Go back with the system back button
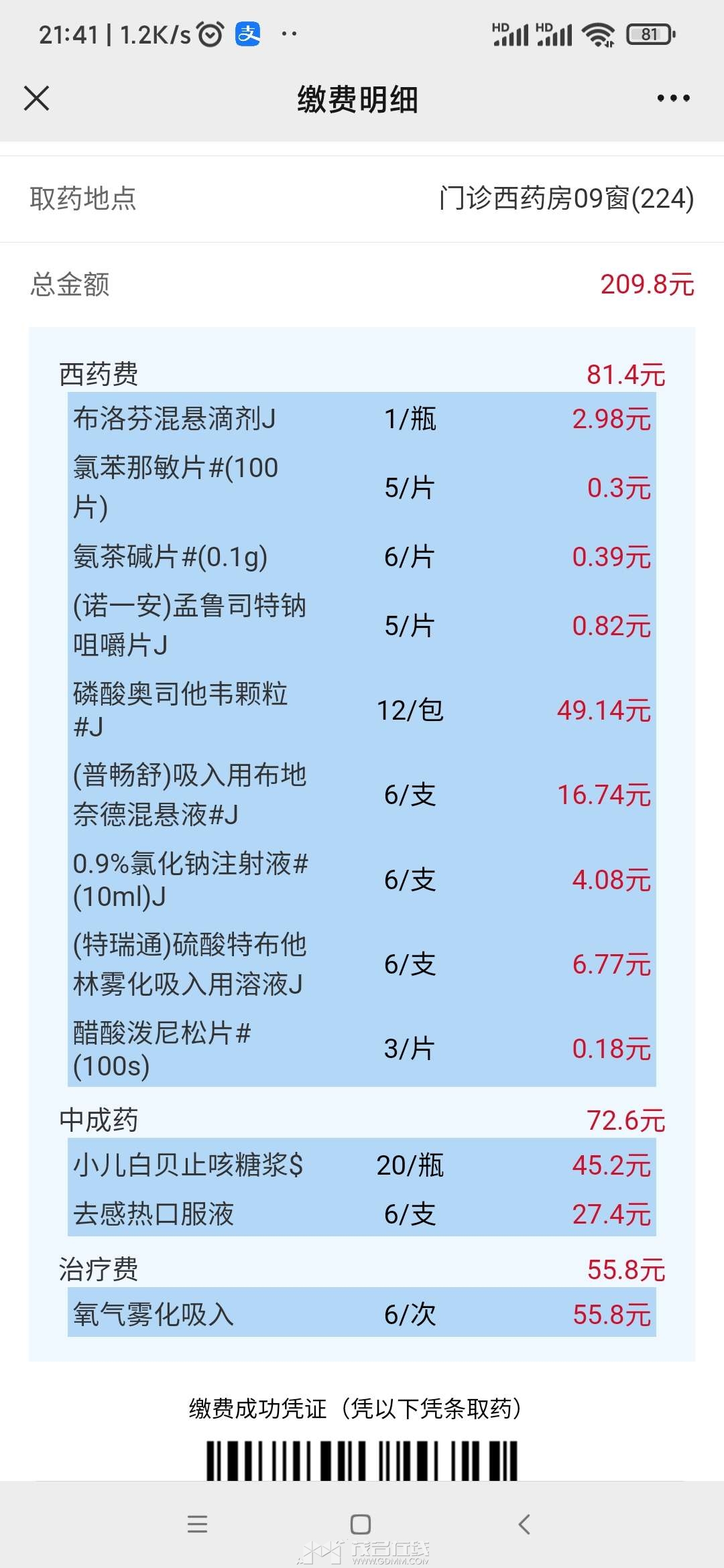The image size is (724, 1568). coord(525,1524)
